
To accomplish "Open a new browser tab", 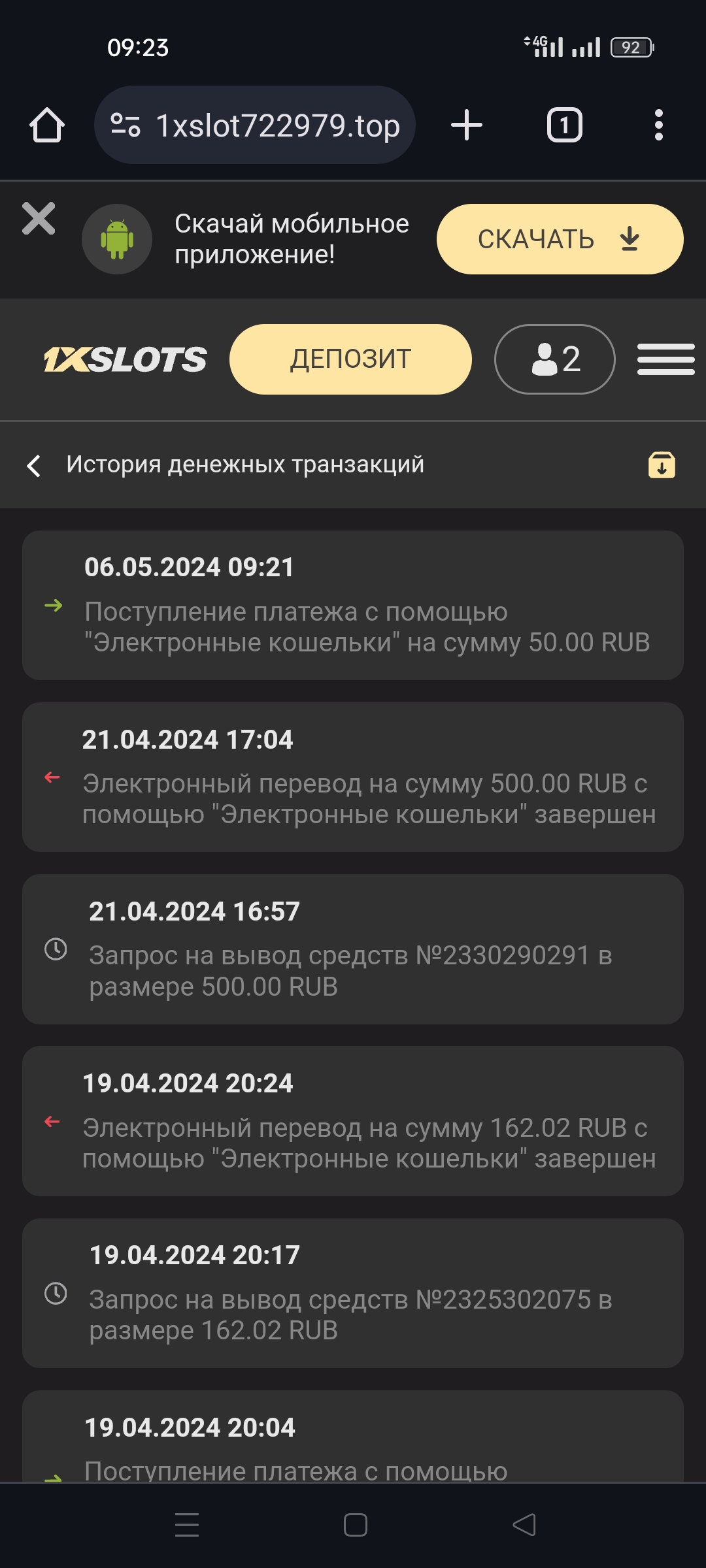I will [467, 125].
